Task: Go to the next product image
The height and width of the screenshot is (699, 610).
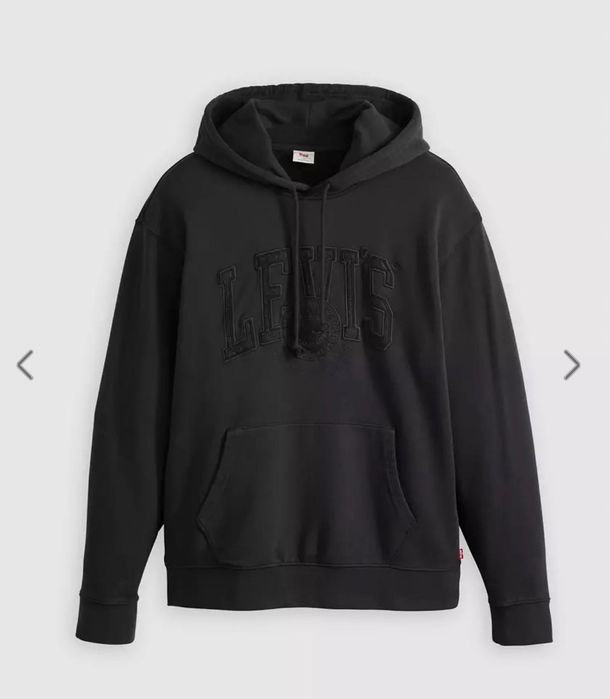Action: tap(571, 365)
